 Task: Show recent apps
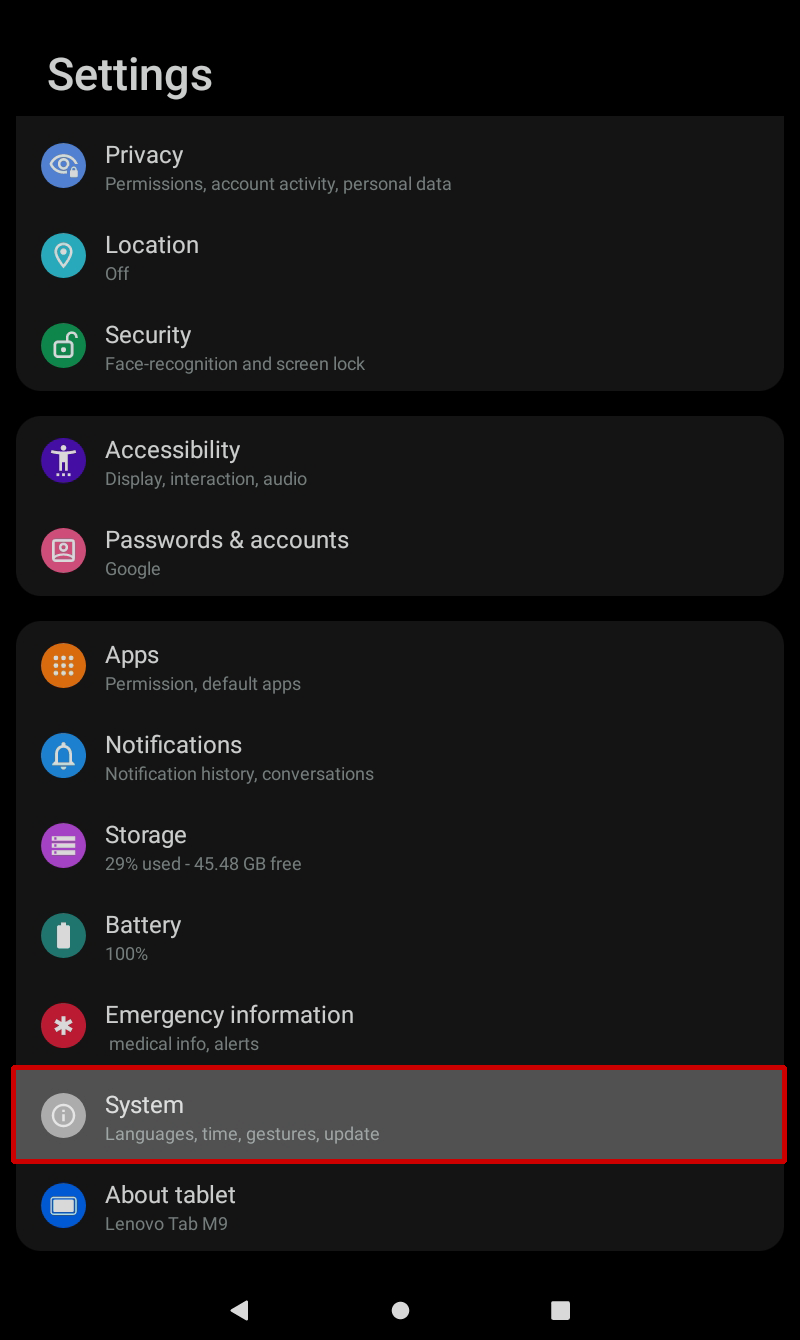(x=560, y=1310)
